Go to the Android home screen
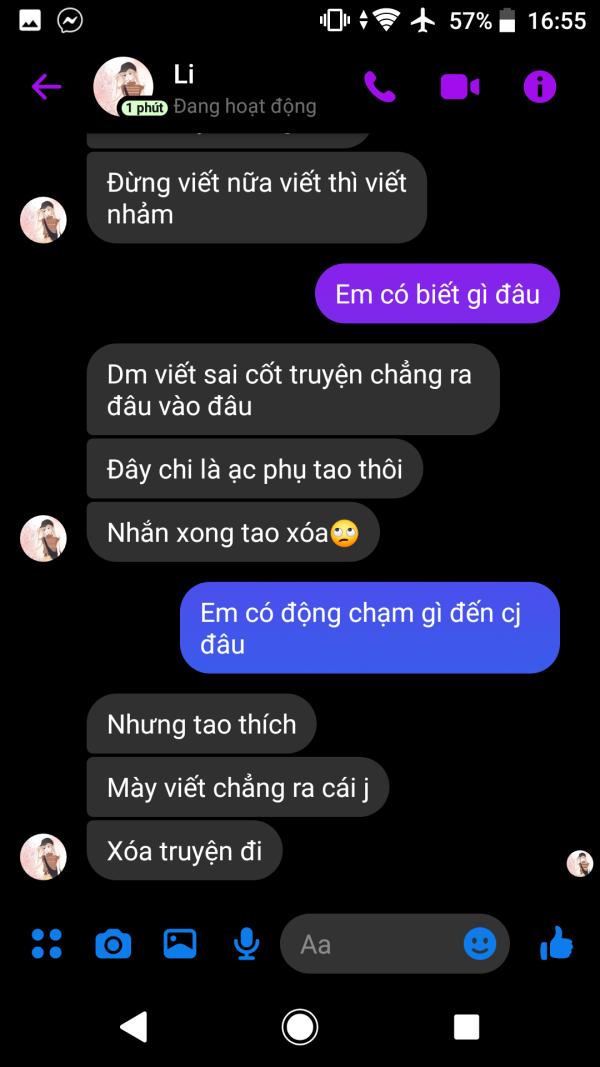This screenshot has height=1067, width=600. click(x=300, y=1026)
